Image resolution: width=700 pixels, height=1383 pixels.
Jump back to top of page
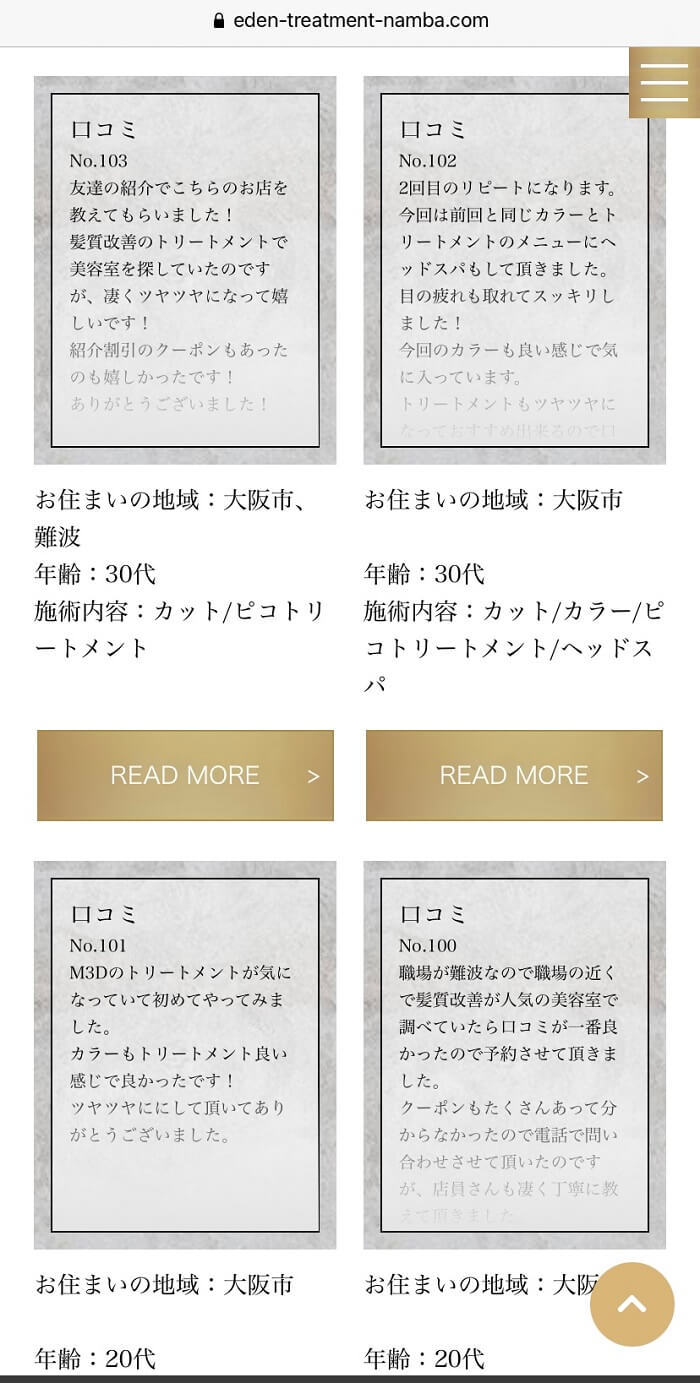click(x=632, y=1304)
